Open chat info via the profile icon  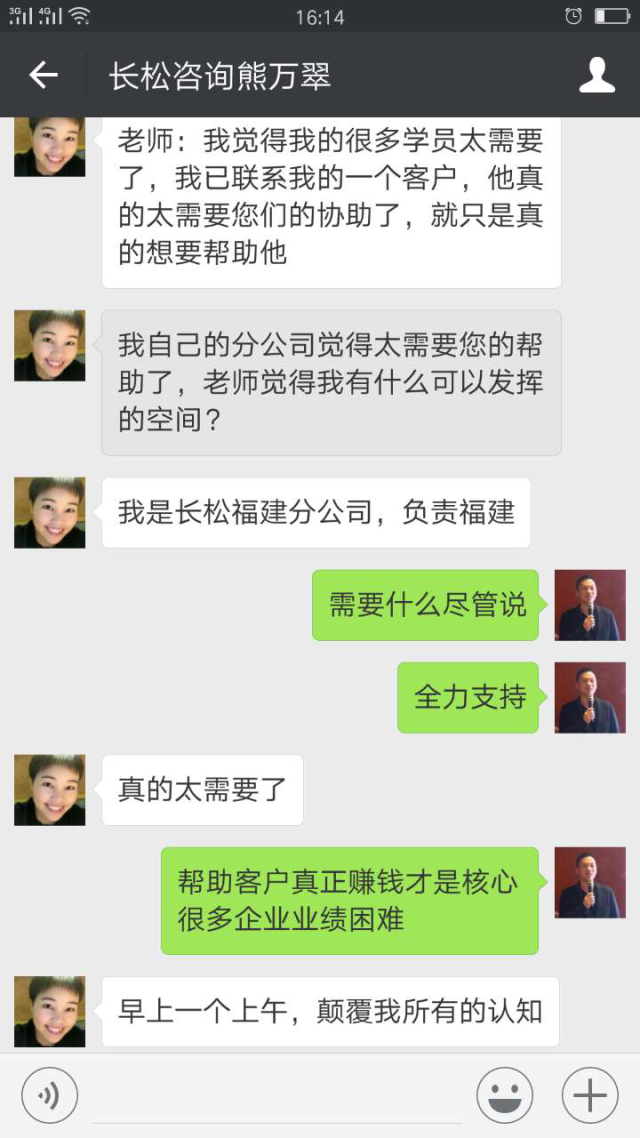(x=596, y=75)
